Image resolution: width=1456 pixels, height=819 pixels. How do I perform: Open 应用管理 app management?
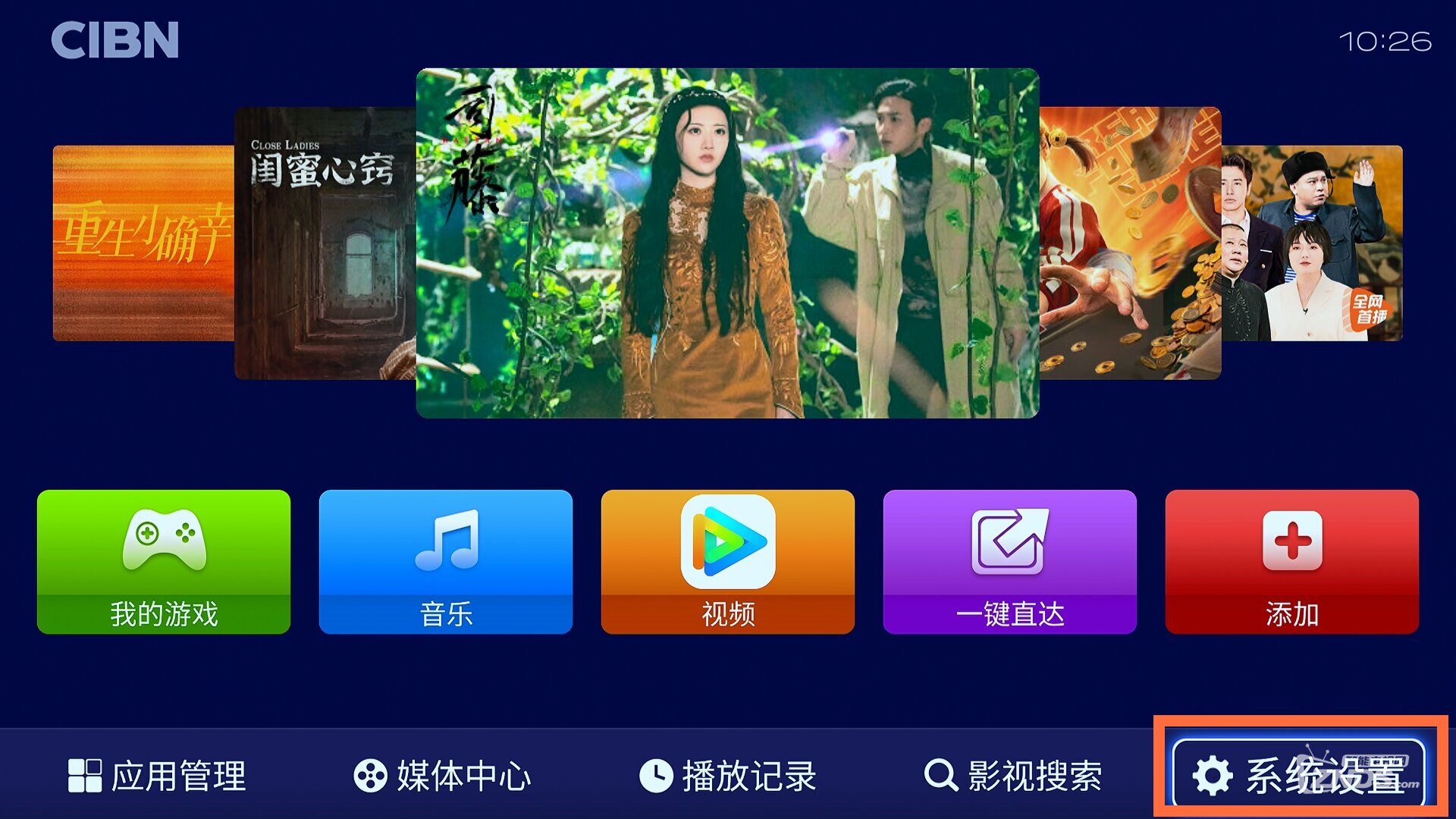[158, 776]
